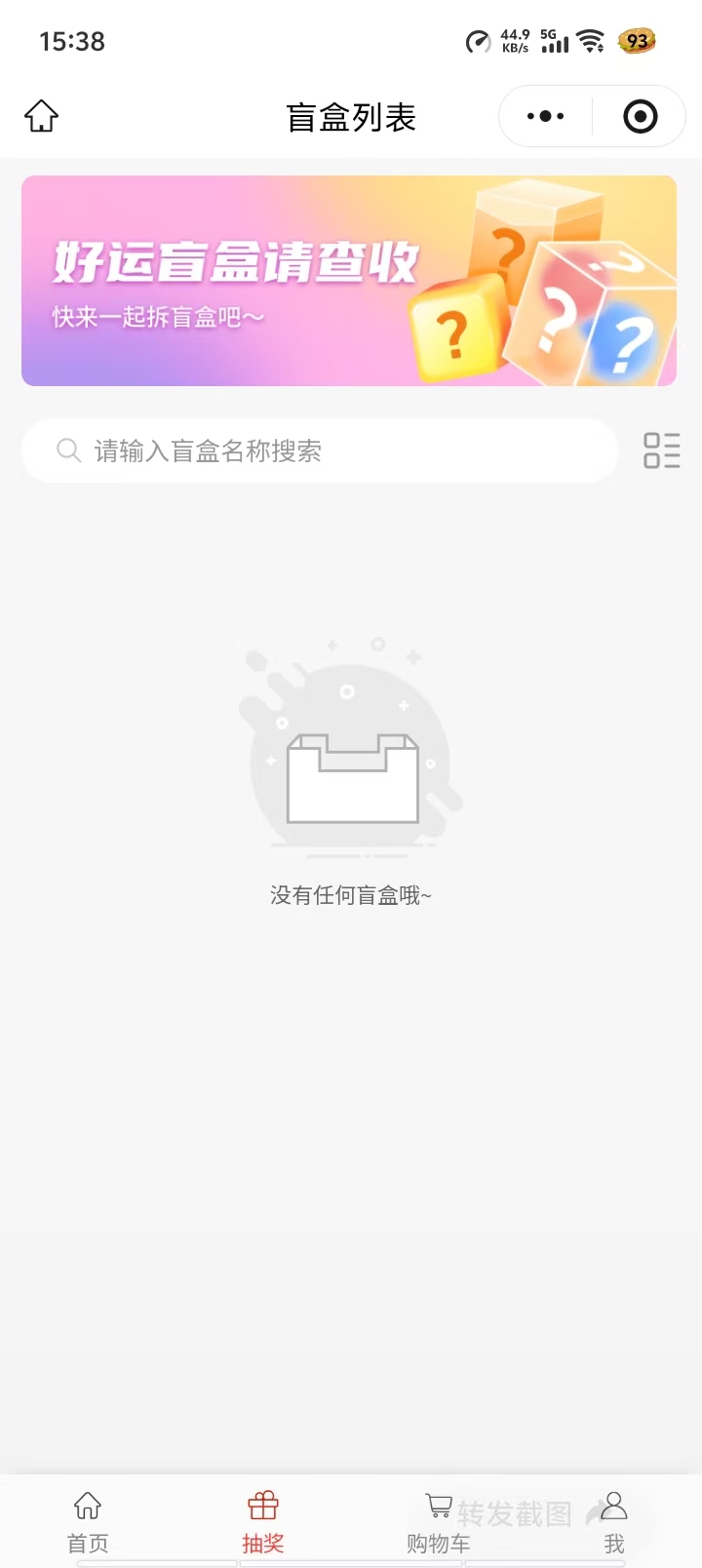This screenshot has width=702, height=1568.
Task: Go to the mini program home icon
Action: point(41,116)
